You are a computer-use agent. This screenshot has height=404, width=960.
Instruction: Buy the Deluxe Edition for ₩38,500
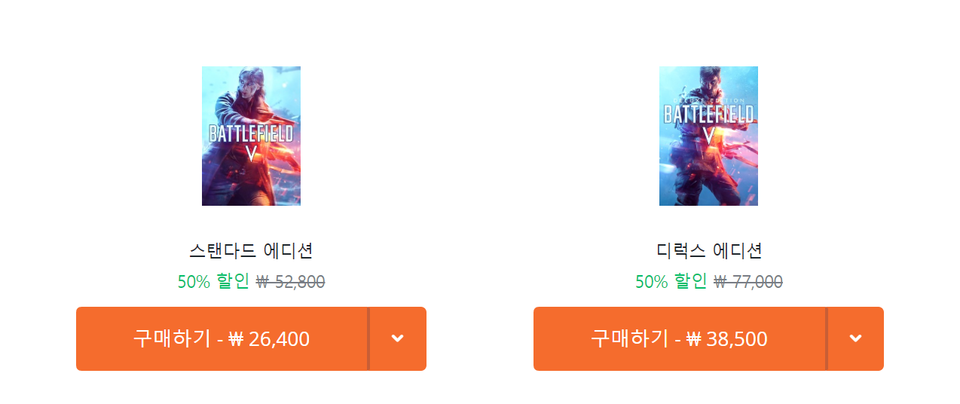point(679,339)
